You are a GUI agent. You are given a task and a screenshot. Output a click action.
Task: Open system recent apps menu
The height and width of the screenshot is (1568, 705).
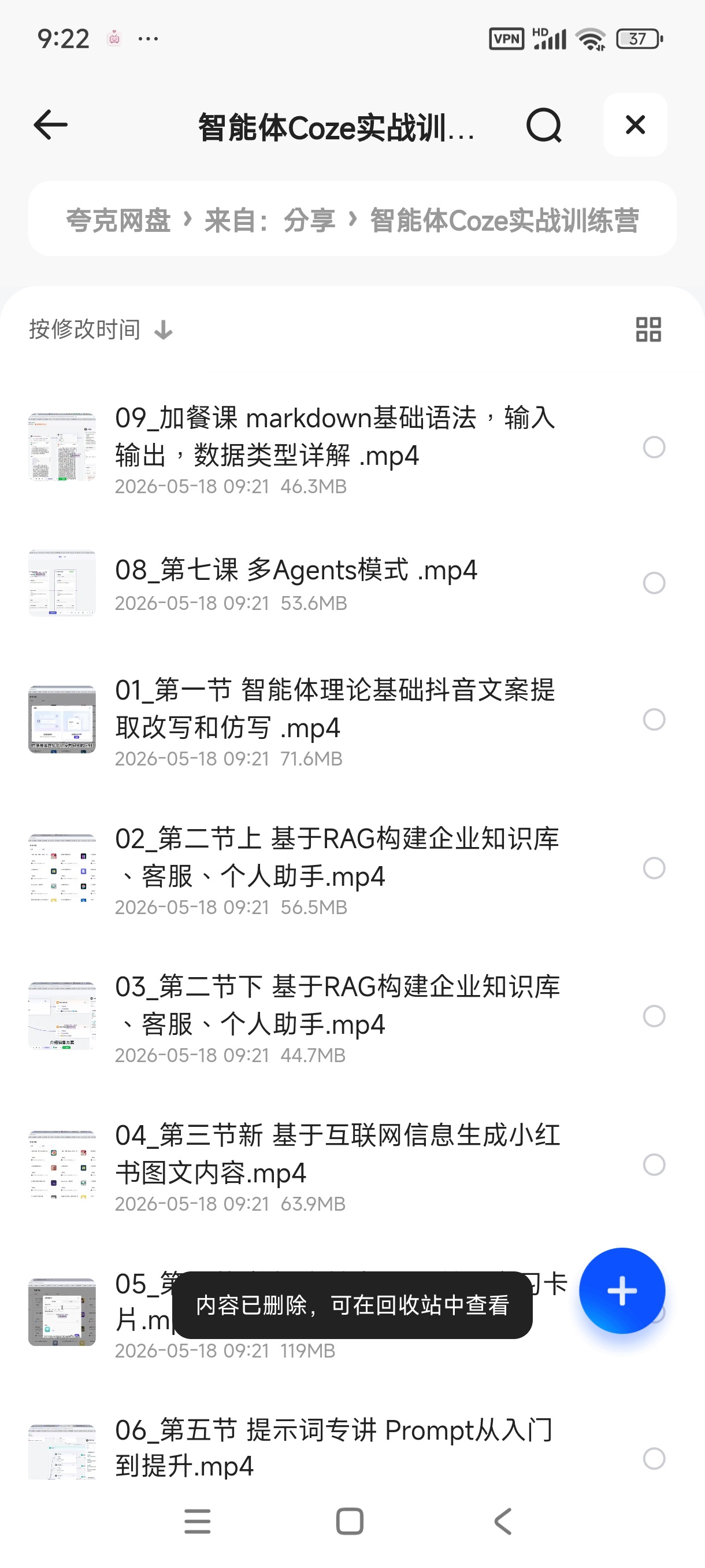(197, 1521)
